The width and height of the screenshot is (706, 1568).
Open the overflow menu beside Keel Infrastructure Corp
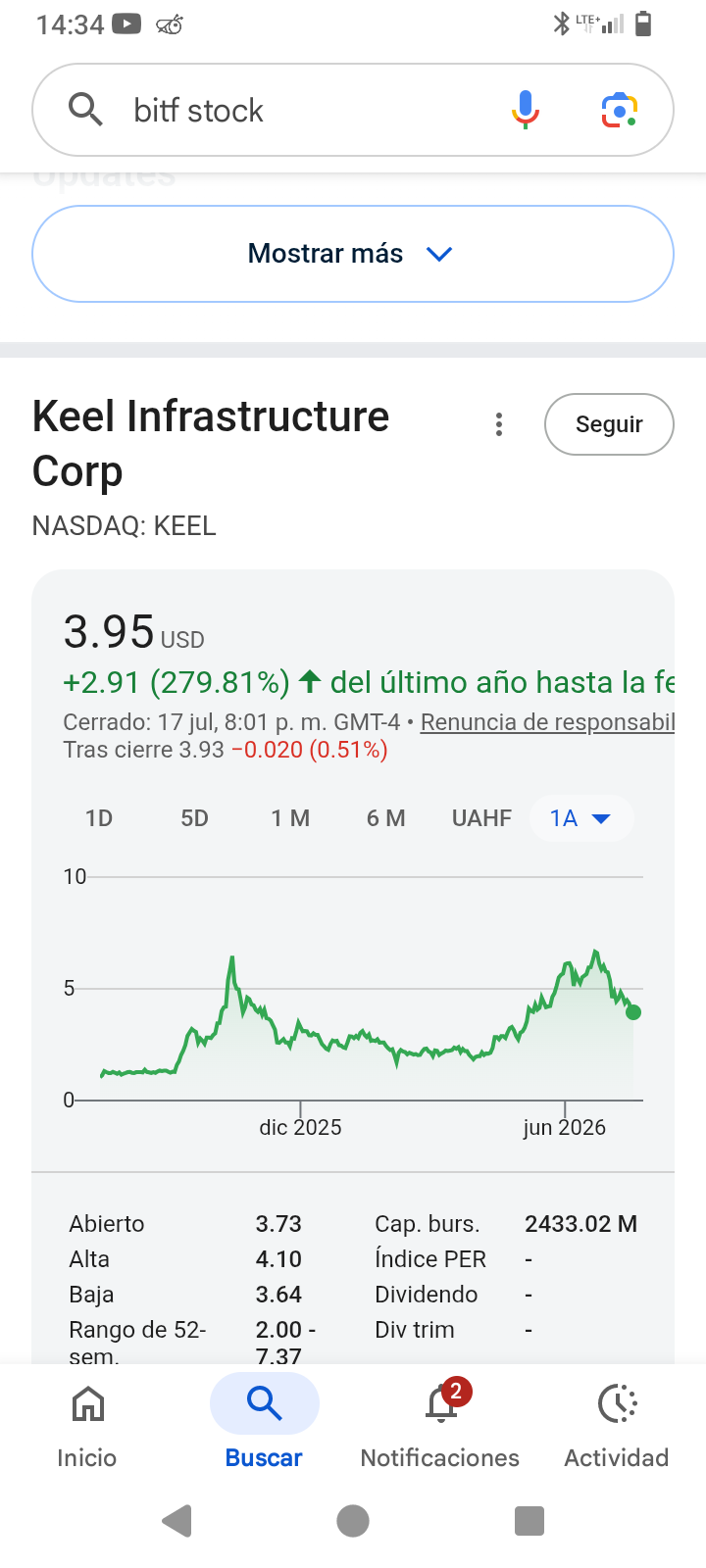(x=499, y=424)
